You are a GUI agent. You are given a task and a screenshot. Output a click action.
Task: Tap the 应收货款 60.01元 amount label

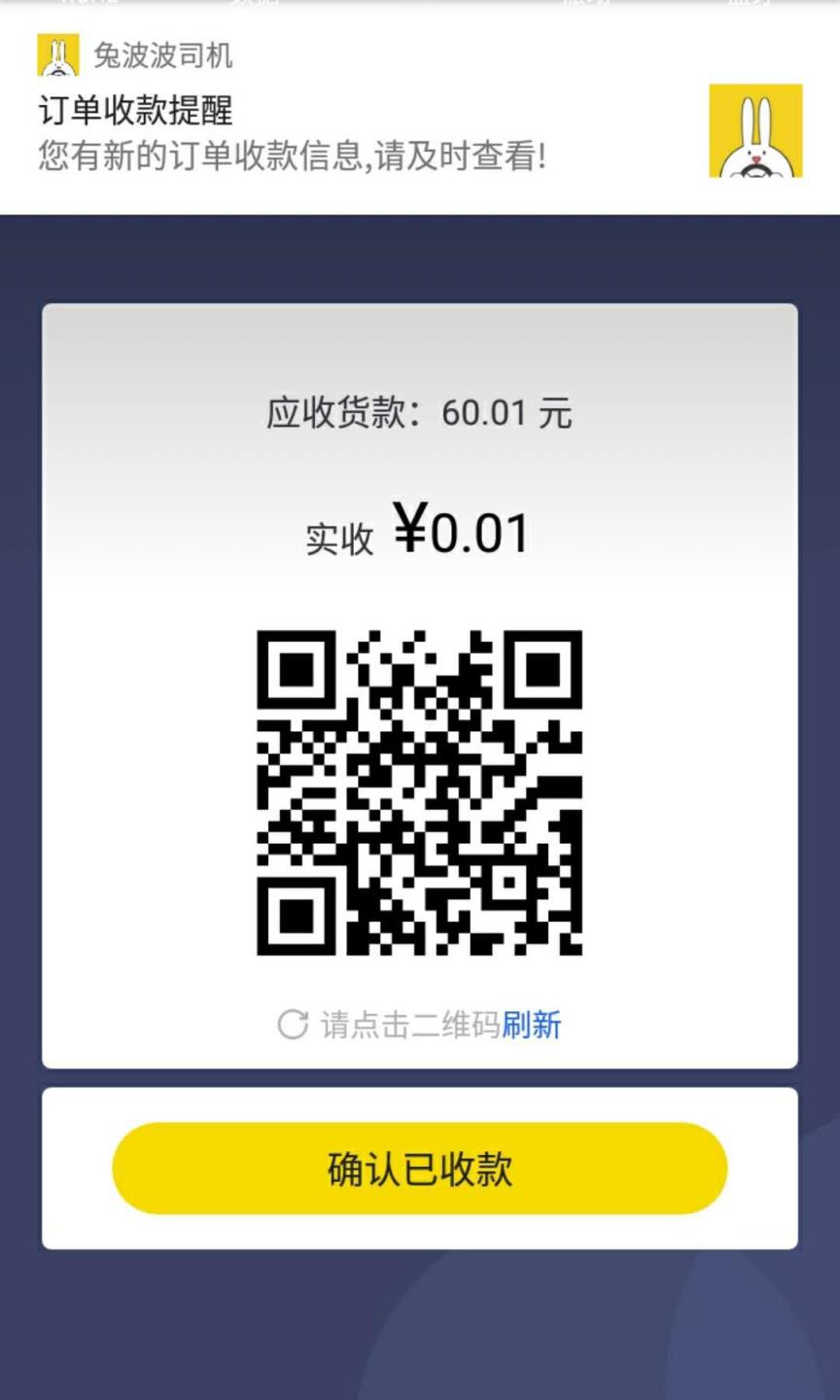coord(420,412)
